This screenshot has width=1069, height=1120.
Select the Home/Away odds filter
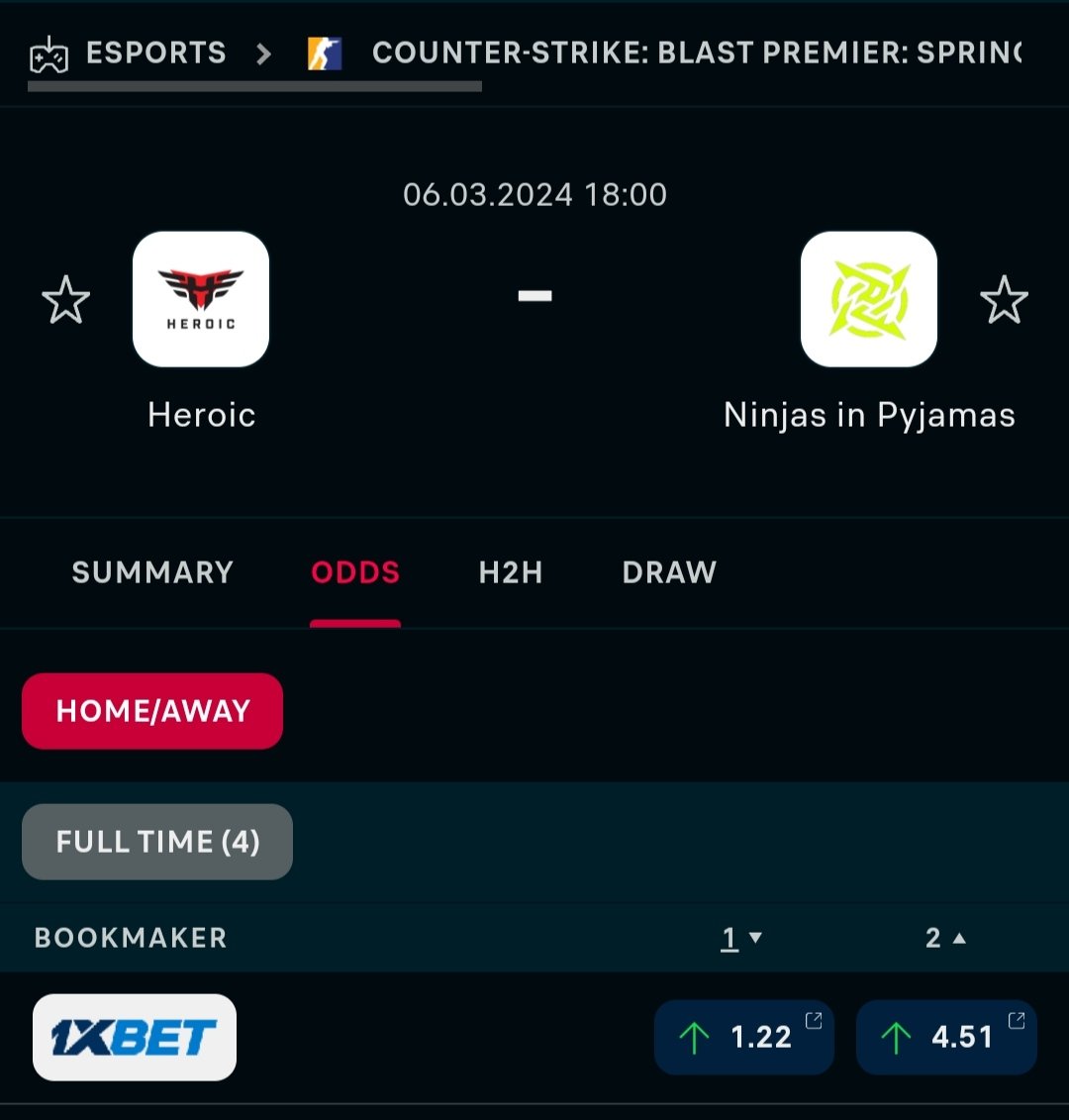tap(152, 711)
